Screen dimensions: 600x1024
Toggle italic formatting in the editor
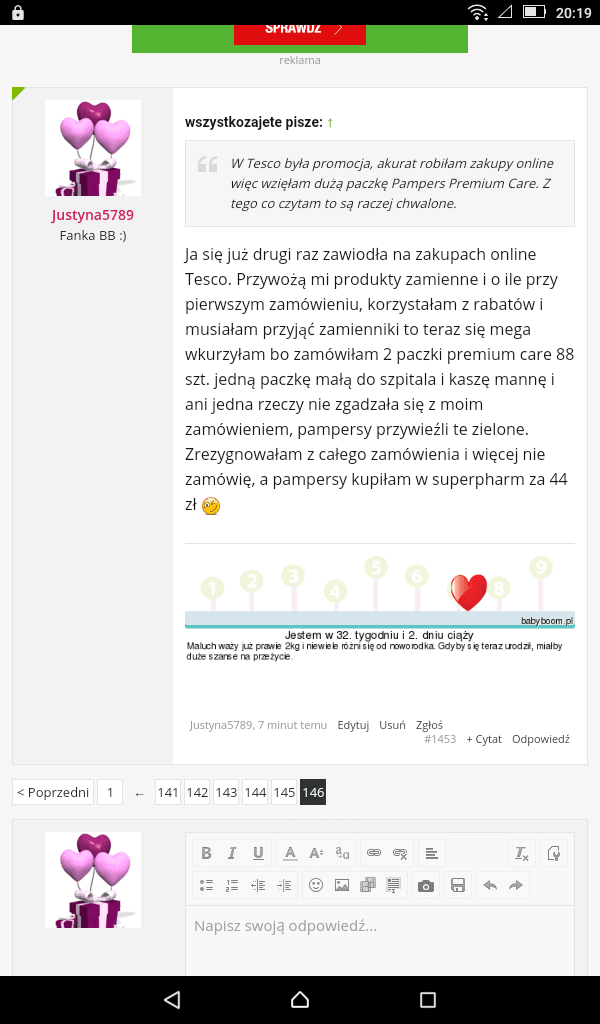click(232, 853)
